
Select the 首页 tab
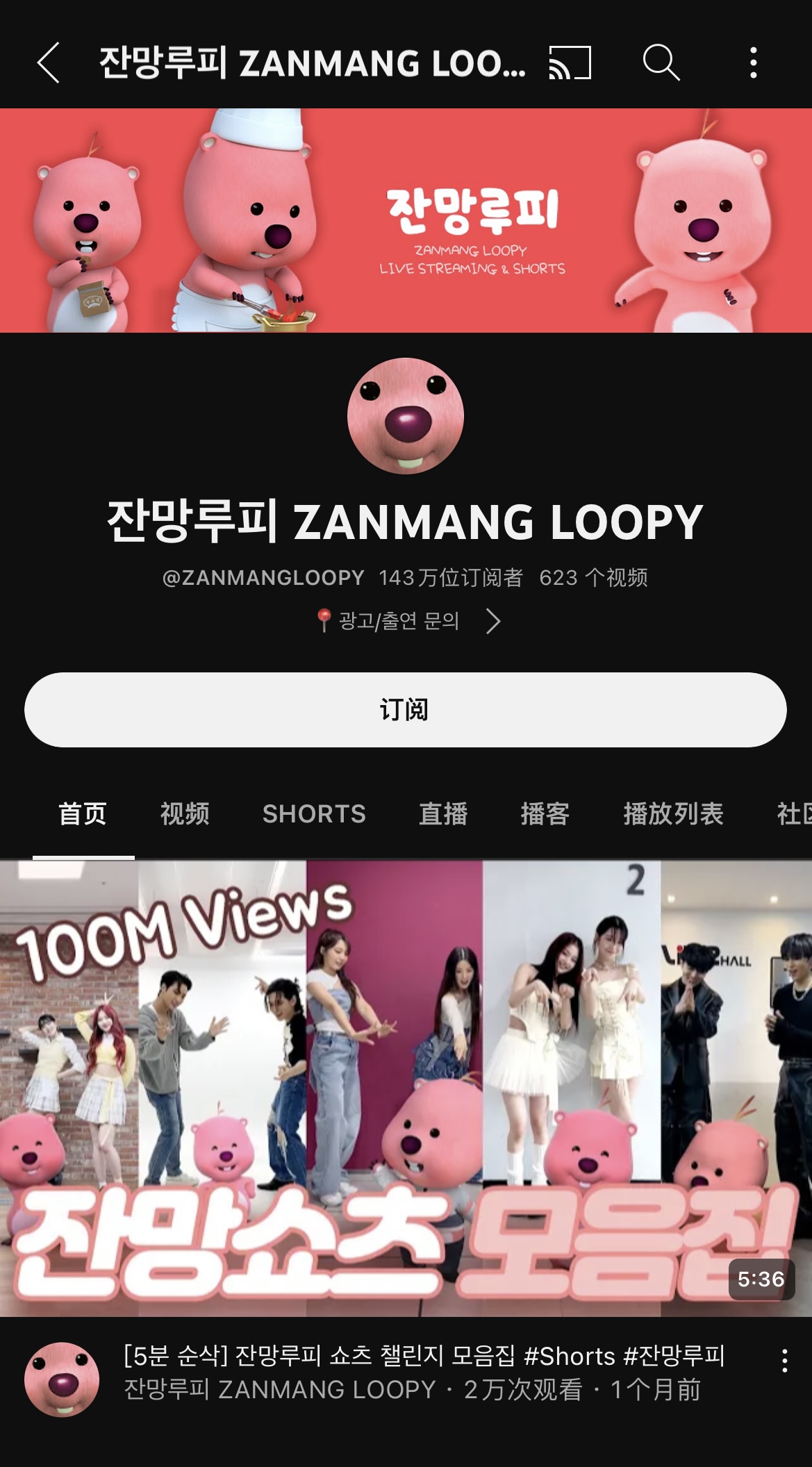83,813
